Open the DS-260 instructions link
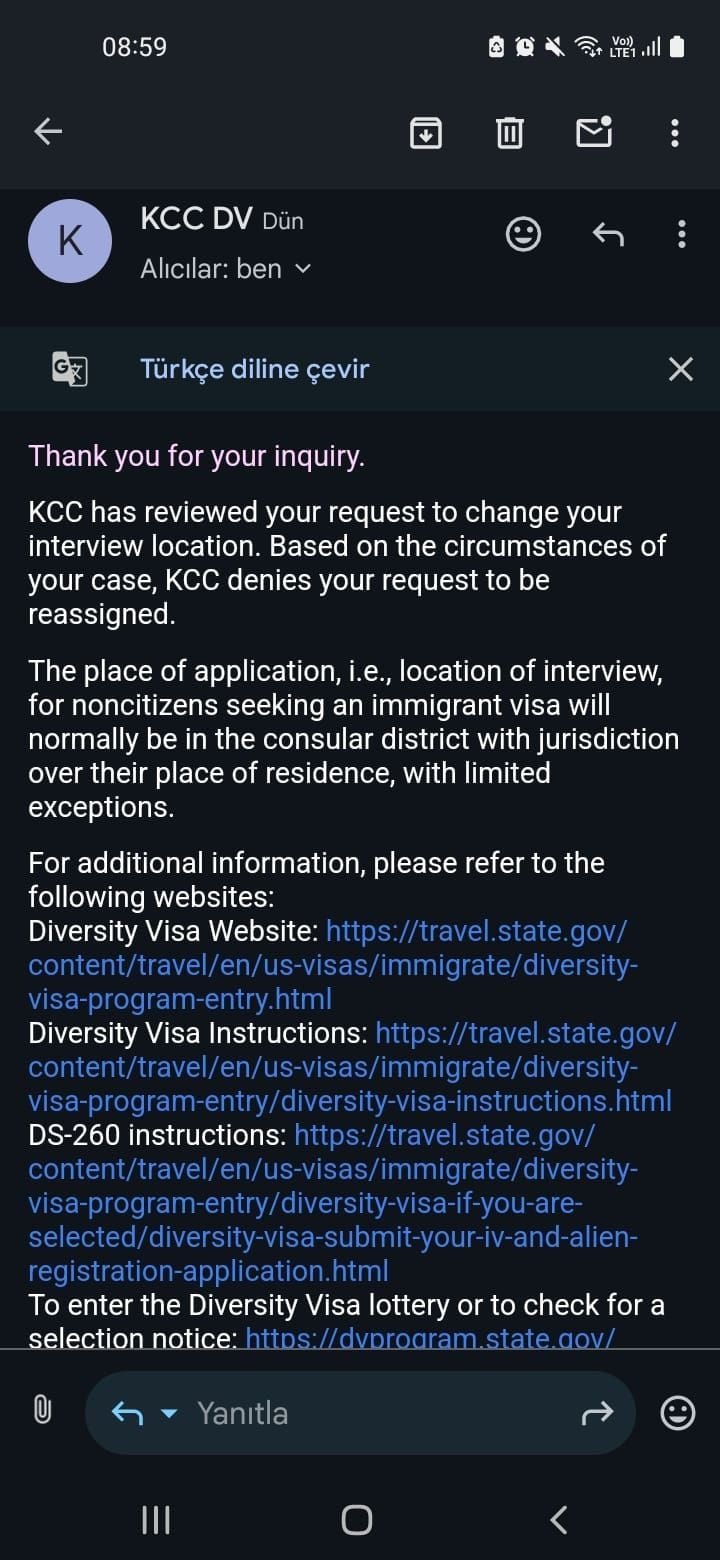Image resolution: width=720 pixels, height=1560 pixels. click(333, 1203)
